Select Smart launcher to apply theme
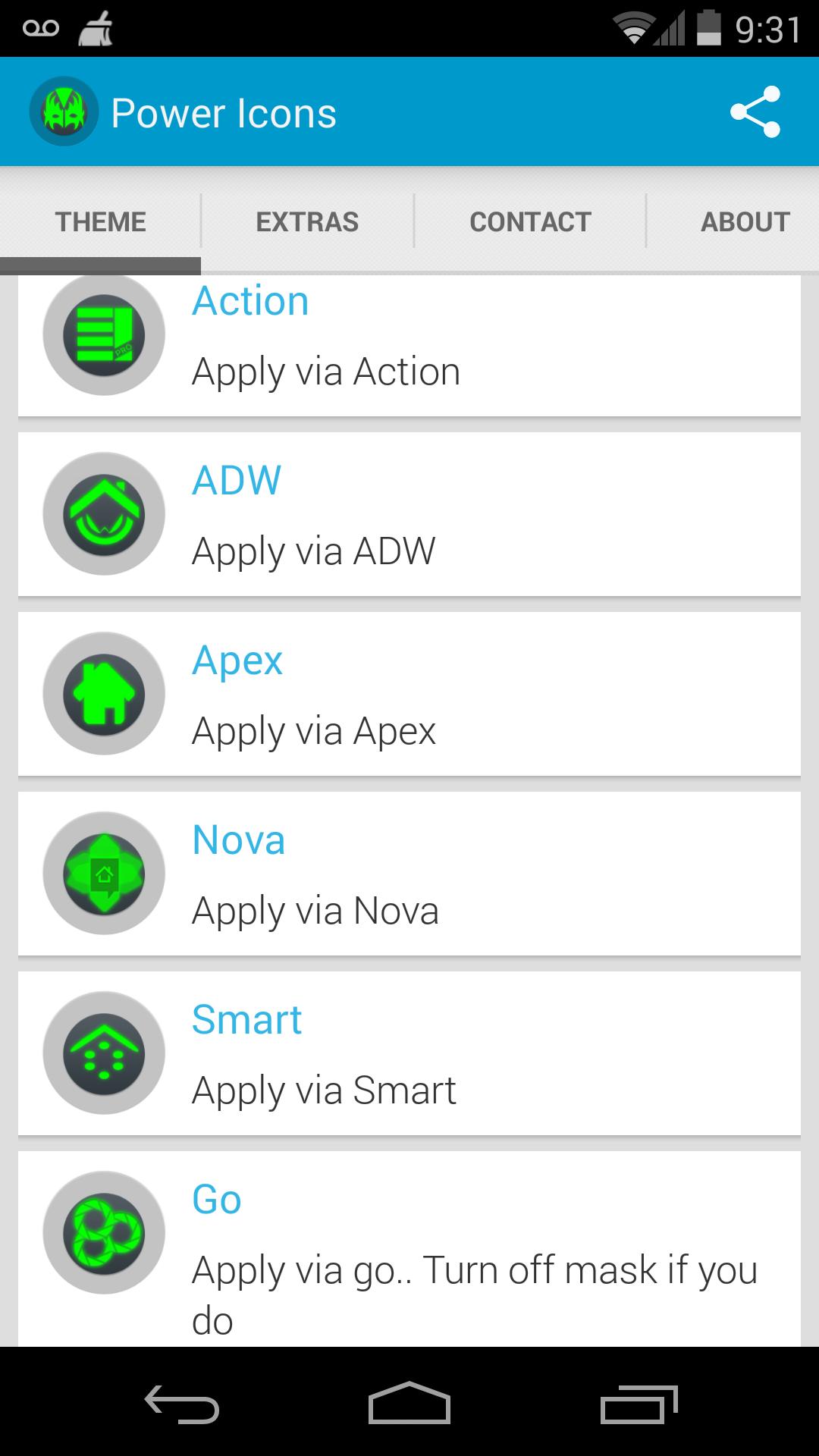819x1456 pixels. coord(409,1054)
